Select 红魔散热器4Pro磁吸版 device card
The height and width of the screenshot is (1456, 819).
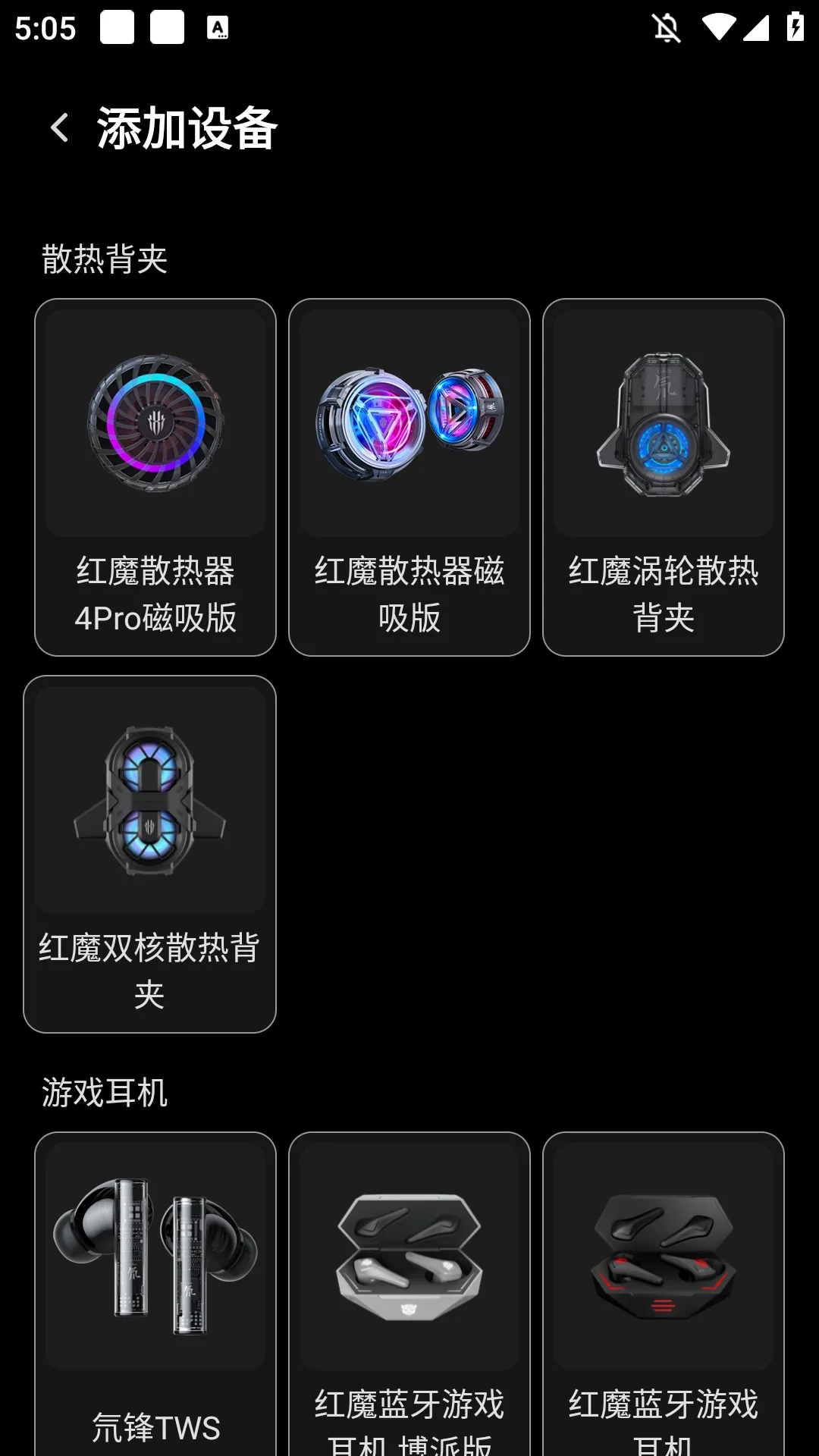[x=155, y=477]
